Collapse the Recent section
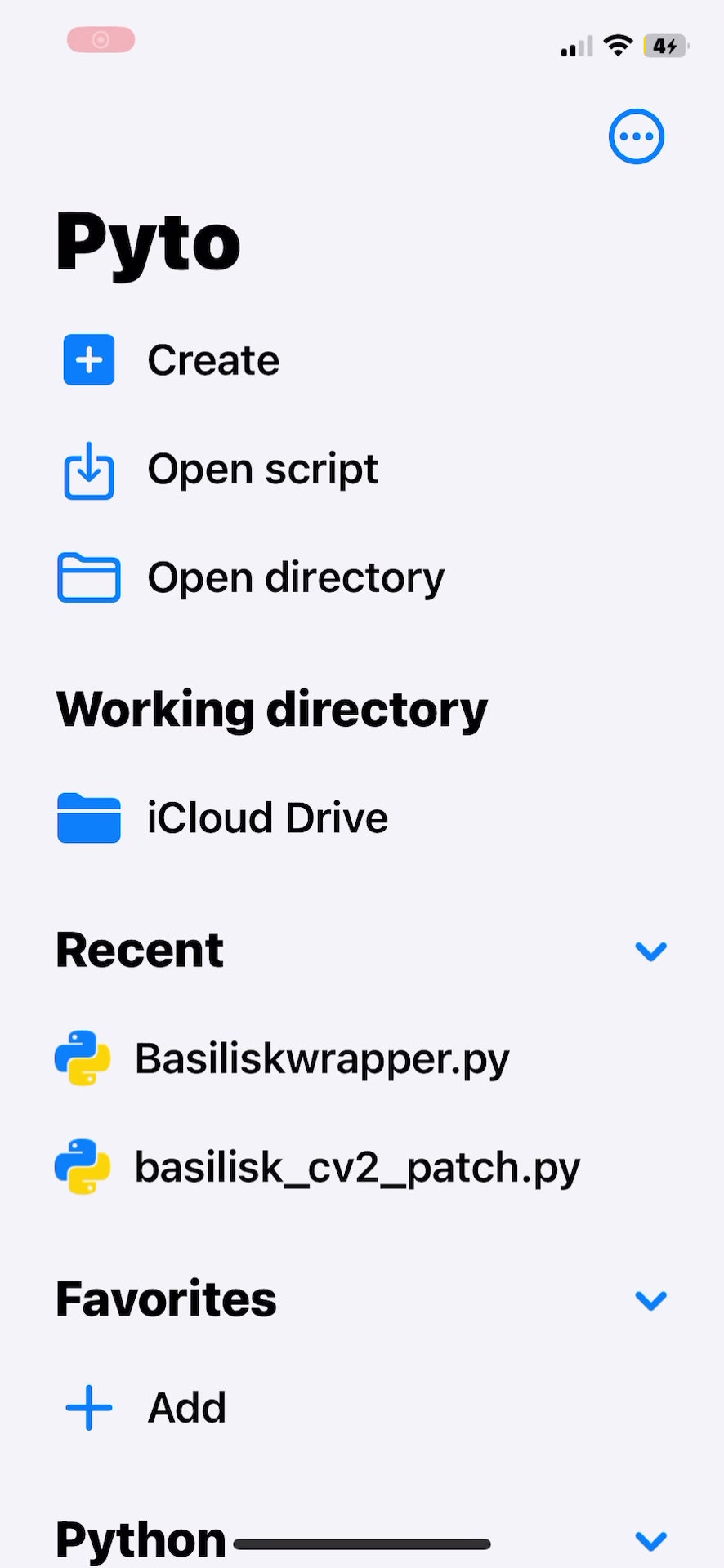This screenshot has height=1568, width=724. pos(650,951)
